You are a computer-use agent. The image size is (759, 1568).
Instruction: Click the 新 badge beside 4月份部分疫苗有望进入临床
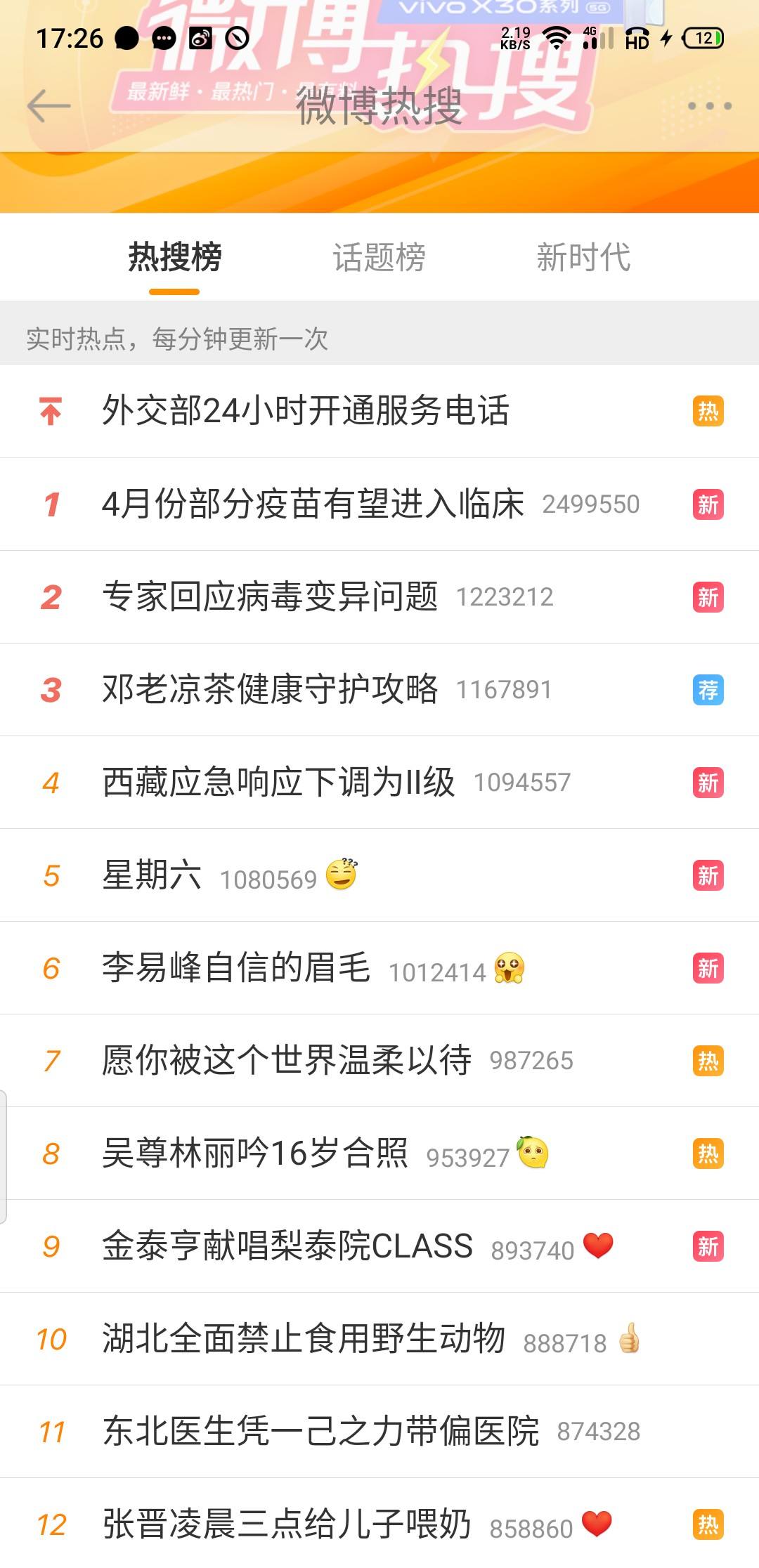click(709, 504)
